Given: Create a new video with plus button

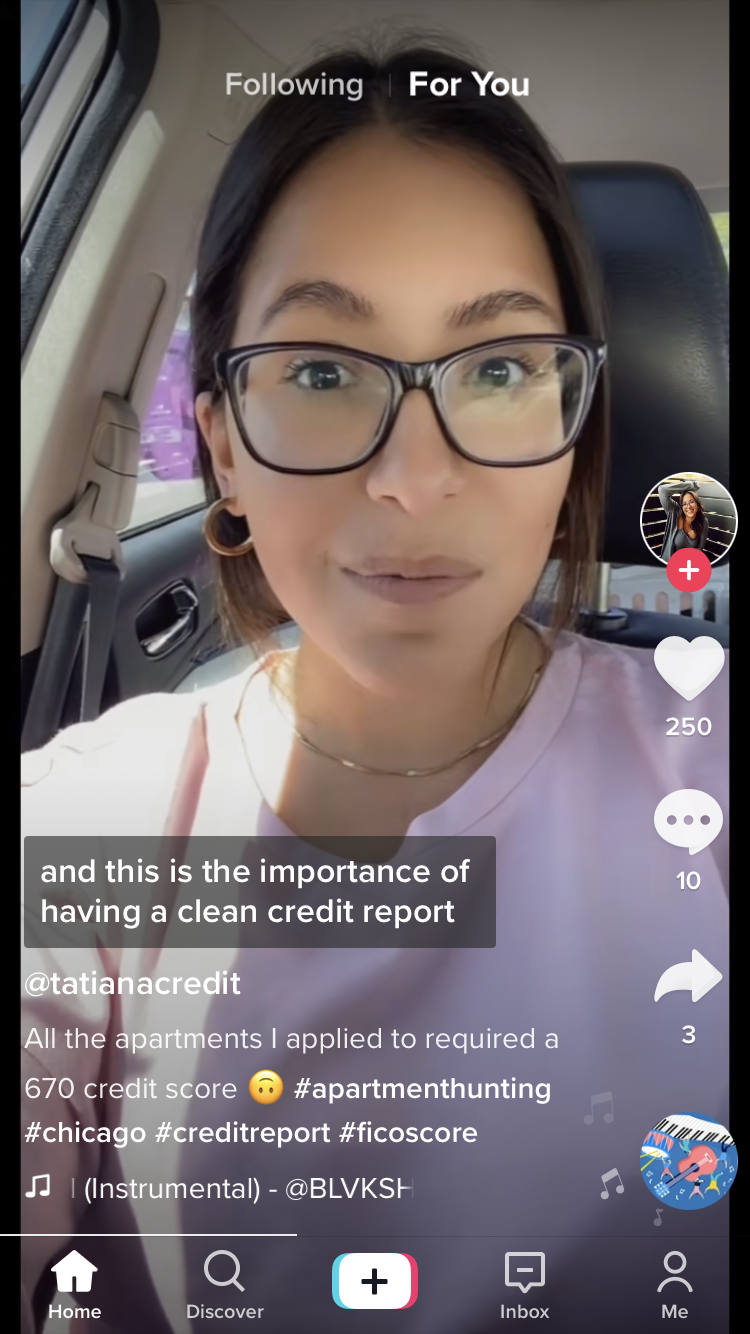Looking at the screenshot, I should pos(374,1281).
